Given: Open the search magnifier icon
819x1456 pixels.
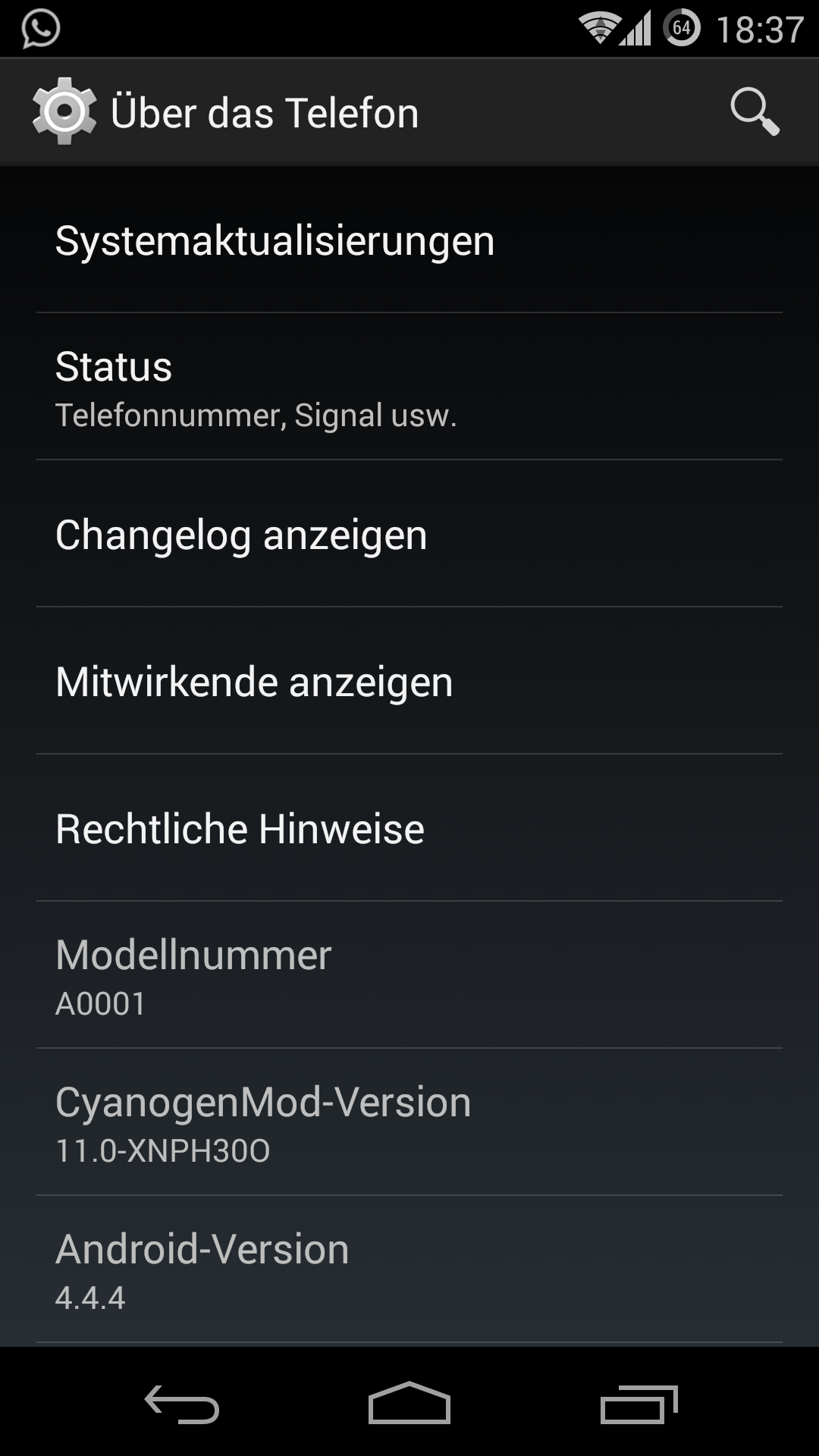Looking at the screenshot, I should click(x=755, y=112).
